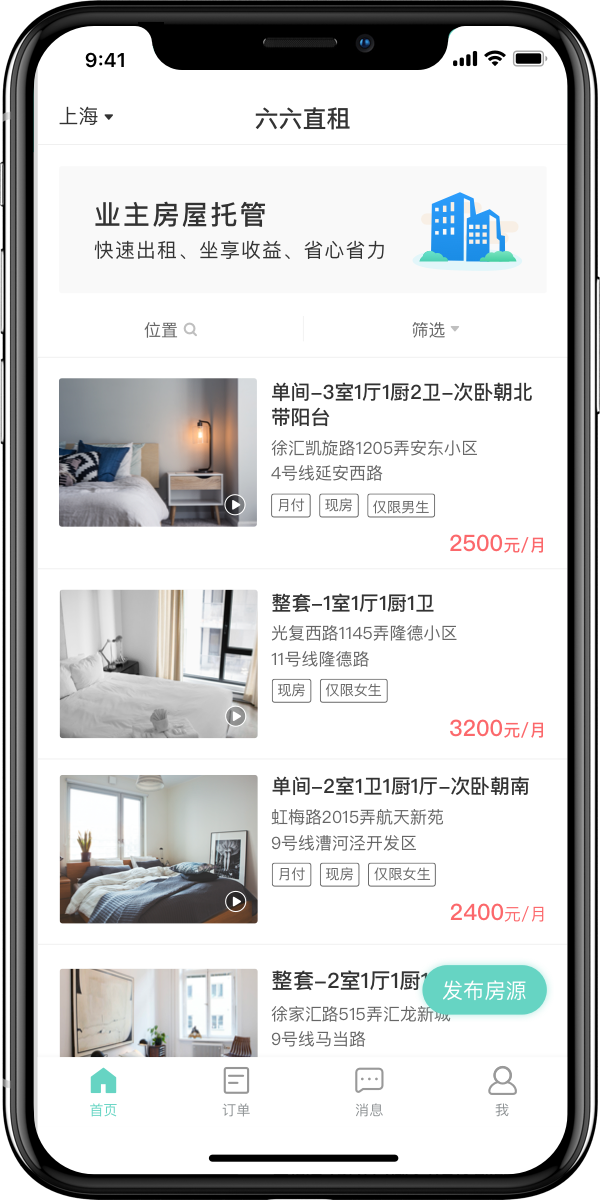Switch to the 订单 tab
The image size is (600, 1200).
[236, 1091]
